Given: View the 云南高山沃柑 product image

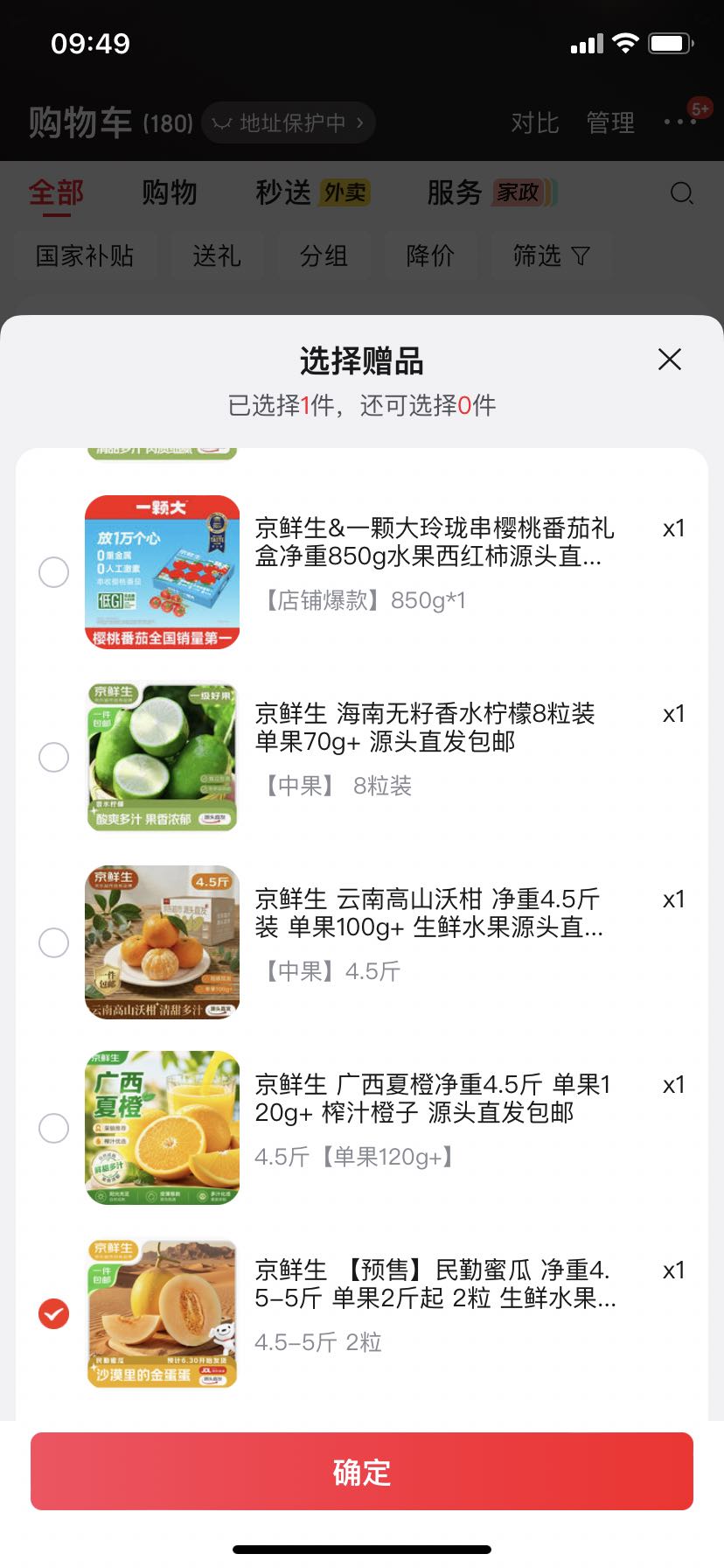Looking at the screenshot, I should coord(162,942).
